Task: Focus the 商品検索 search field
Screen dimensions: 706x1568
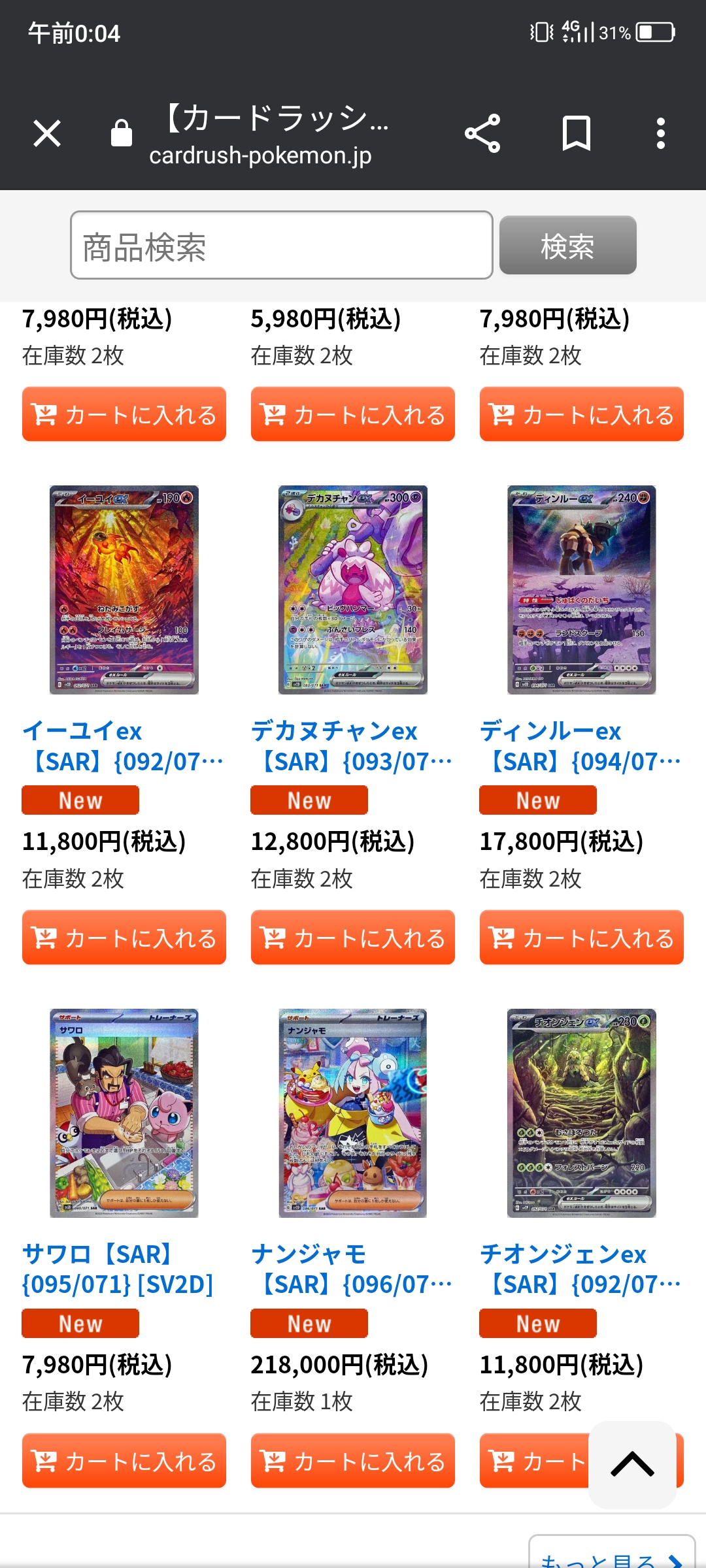Action: click(282, 245)
